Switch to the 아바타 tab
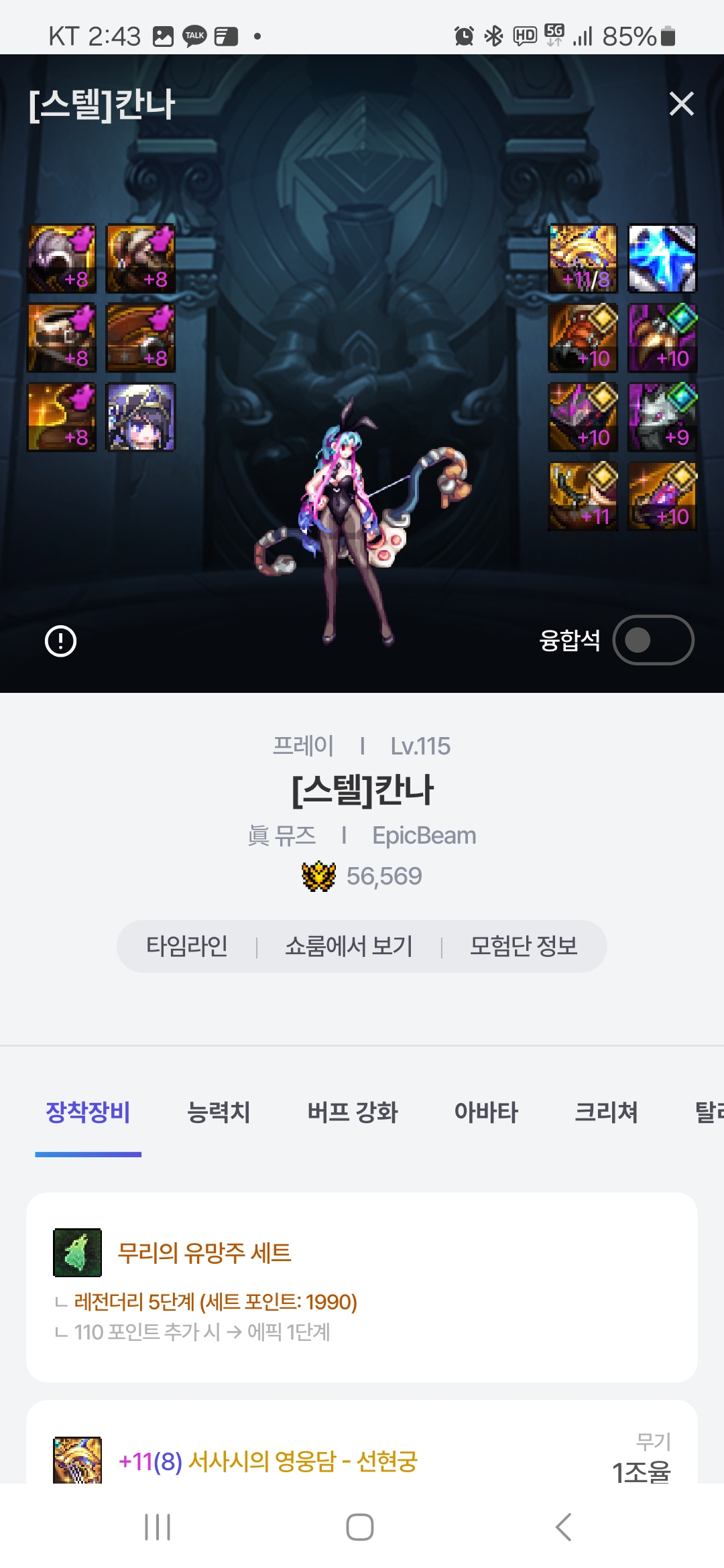The image size is (724, 1568). tap(486, 1112)
